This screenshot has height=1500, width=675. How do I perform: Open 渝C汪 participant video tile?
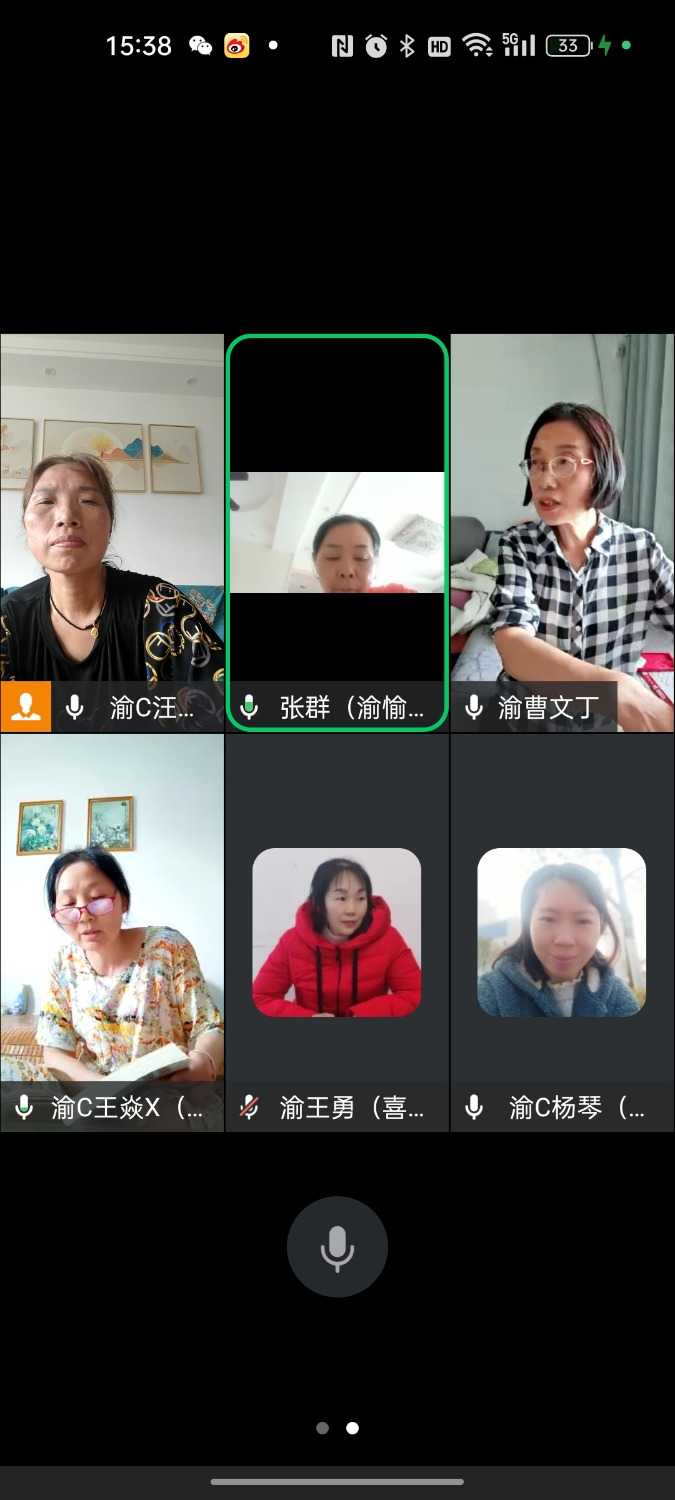point(112,532)
